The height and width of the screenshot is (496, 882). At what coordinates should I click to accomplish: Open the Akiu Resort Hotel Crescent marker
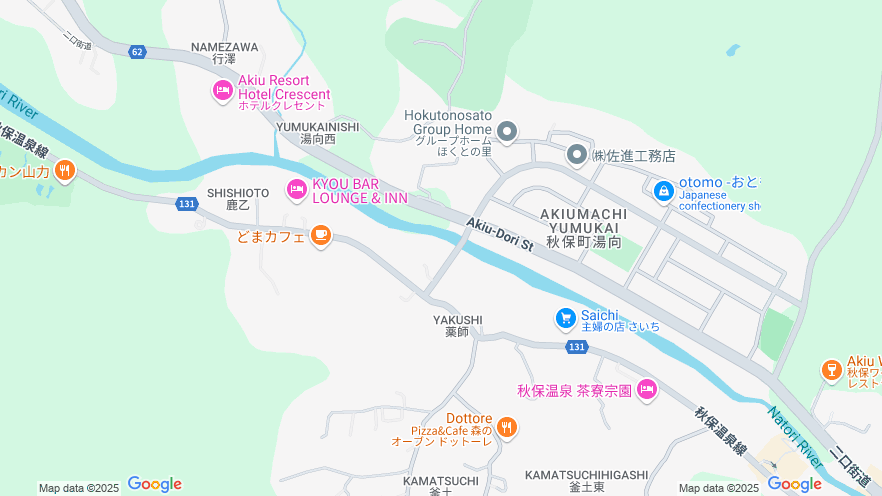click(x=223, y=91)
